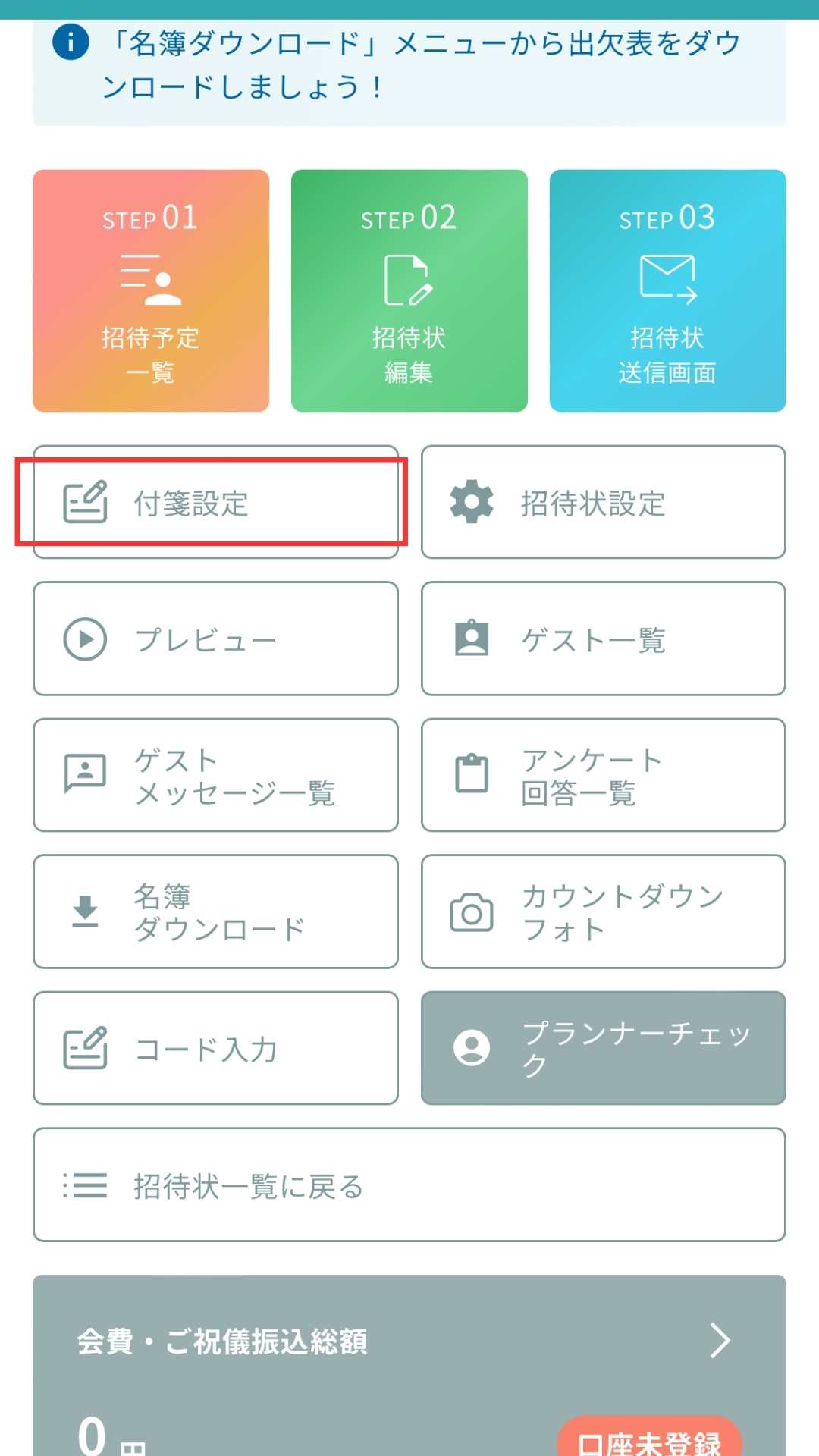Tap the プレビュー button
This screenshot has height=1456, width=819.
(215, 639)
